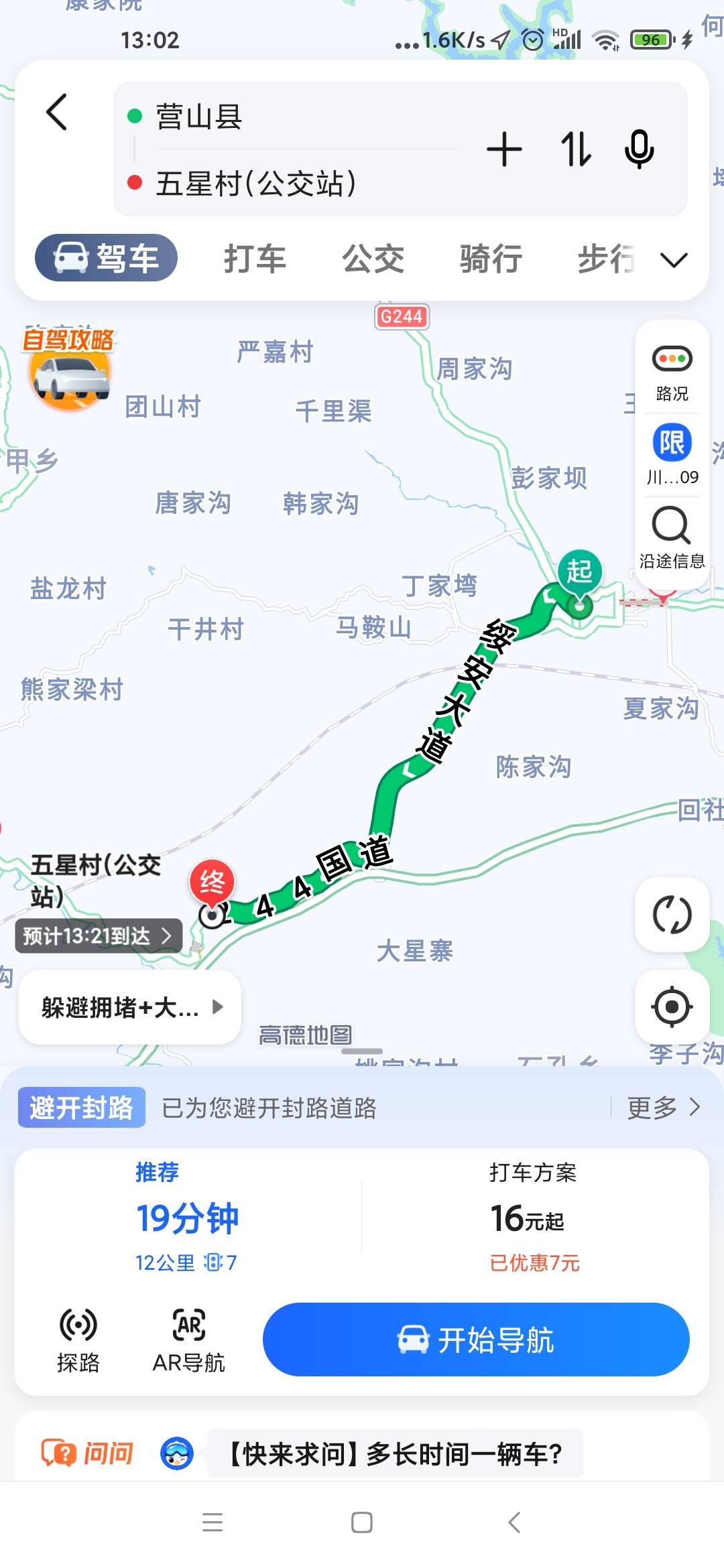Image resolution: width=724 pixels, height=1568 pixels.
Task: Open 限 vehicle restriction settings
Action: [672, 454]
